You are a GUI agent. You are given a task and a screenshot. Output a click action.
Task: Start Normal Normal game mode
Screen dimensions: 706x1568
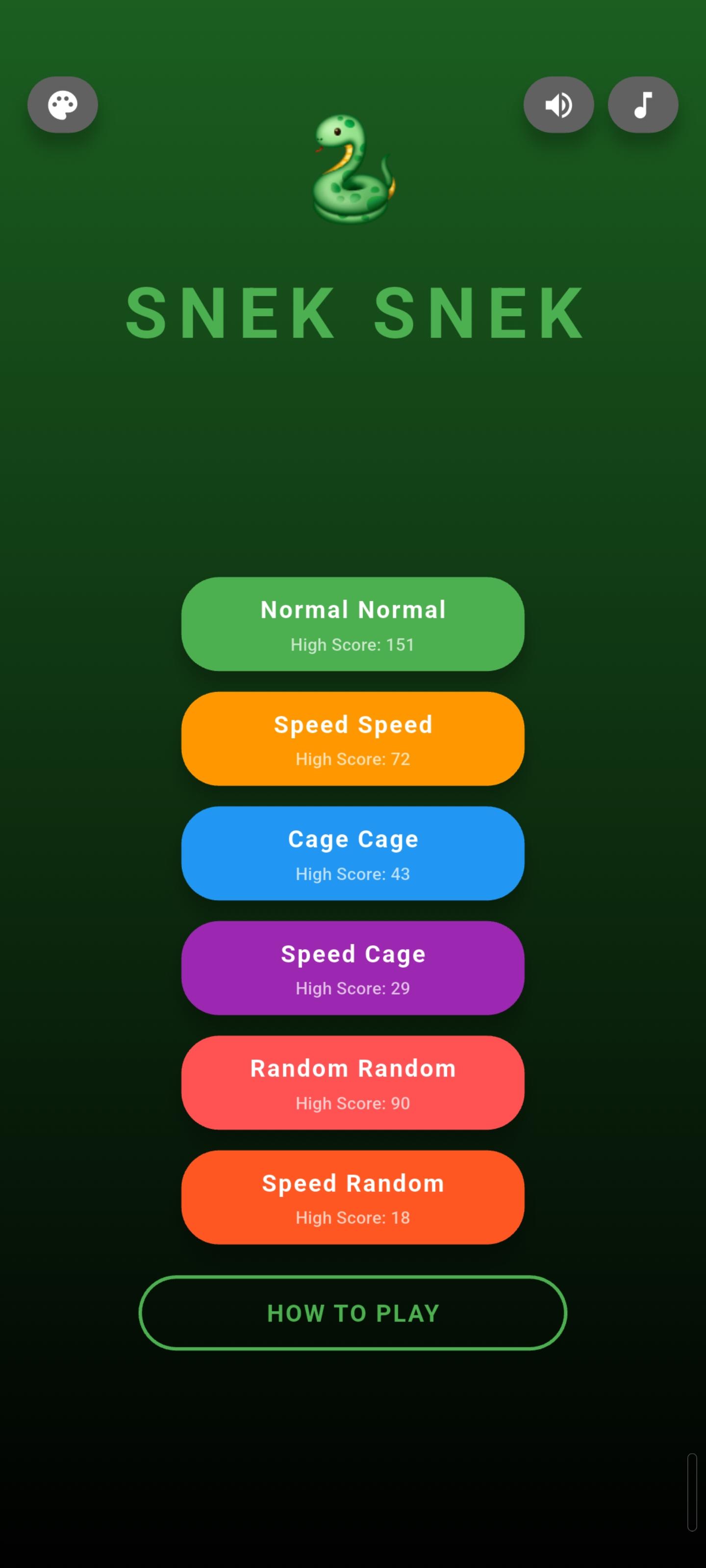(353, 624)
